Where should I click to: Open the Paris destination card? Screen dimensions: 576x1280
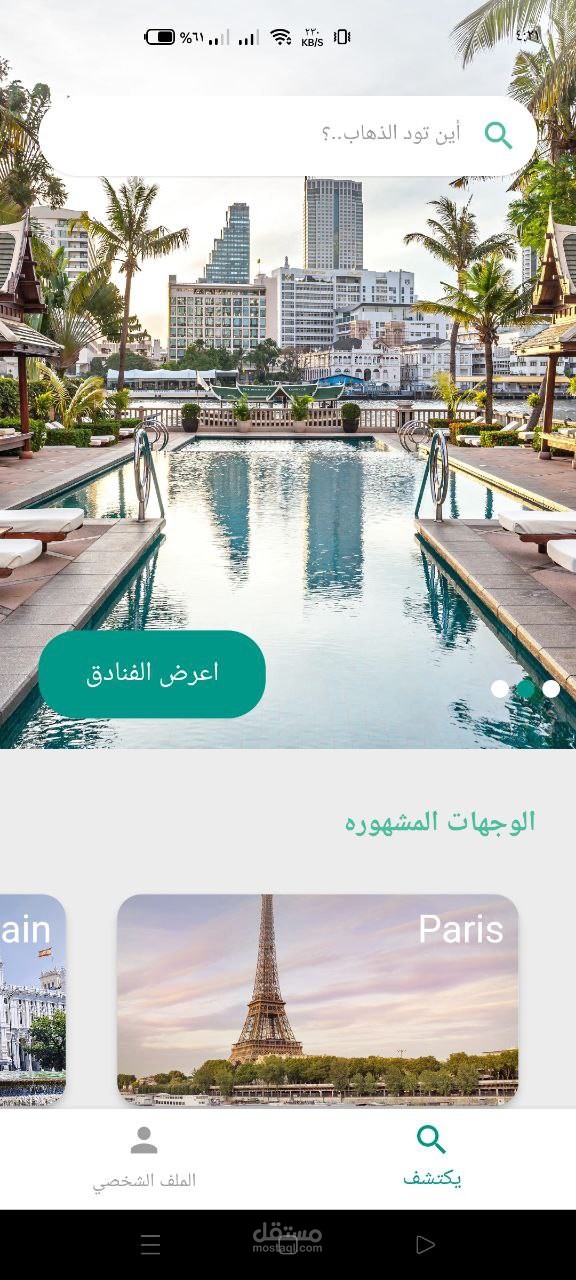318,999
